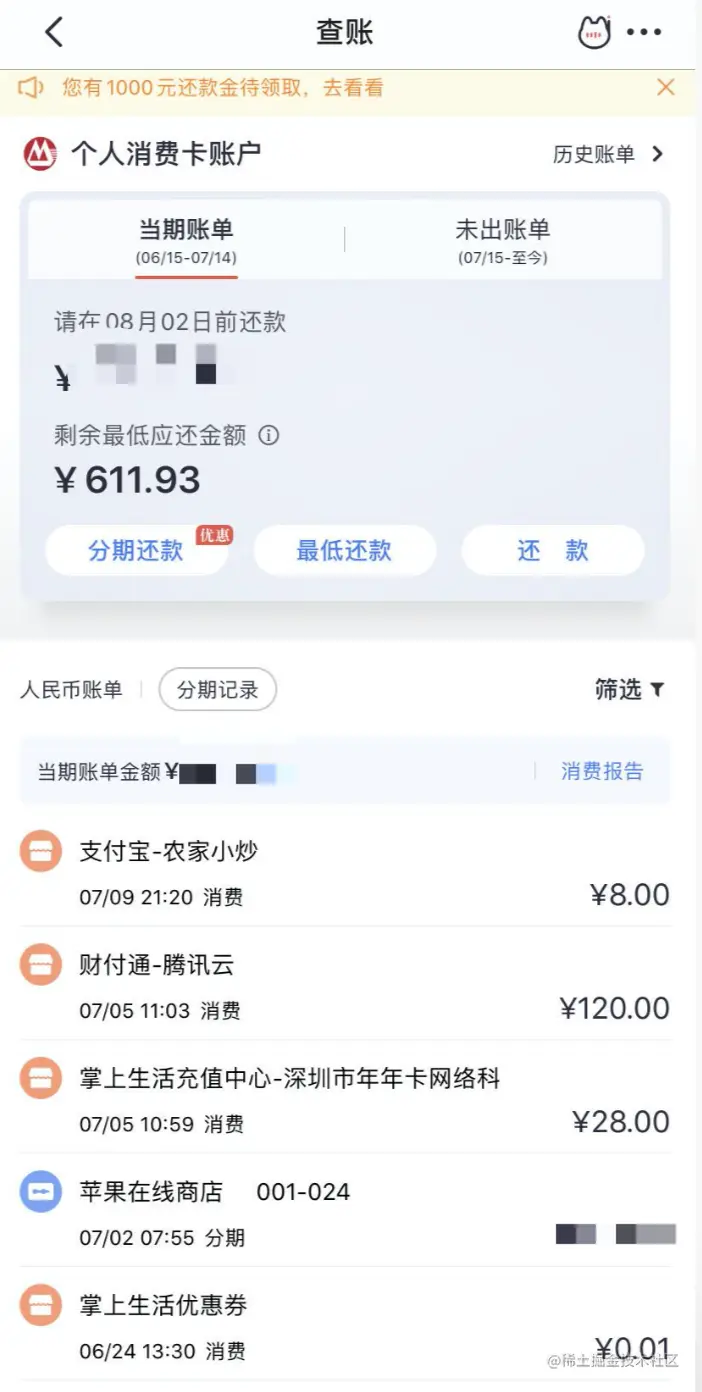Screen dimensions: 702x1392
Task: View the 消费报告 spending report
Action: coord(602,771)
